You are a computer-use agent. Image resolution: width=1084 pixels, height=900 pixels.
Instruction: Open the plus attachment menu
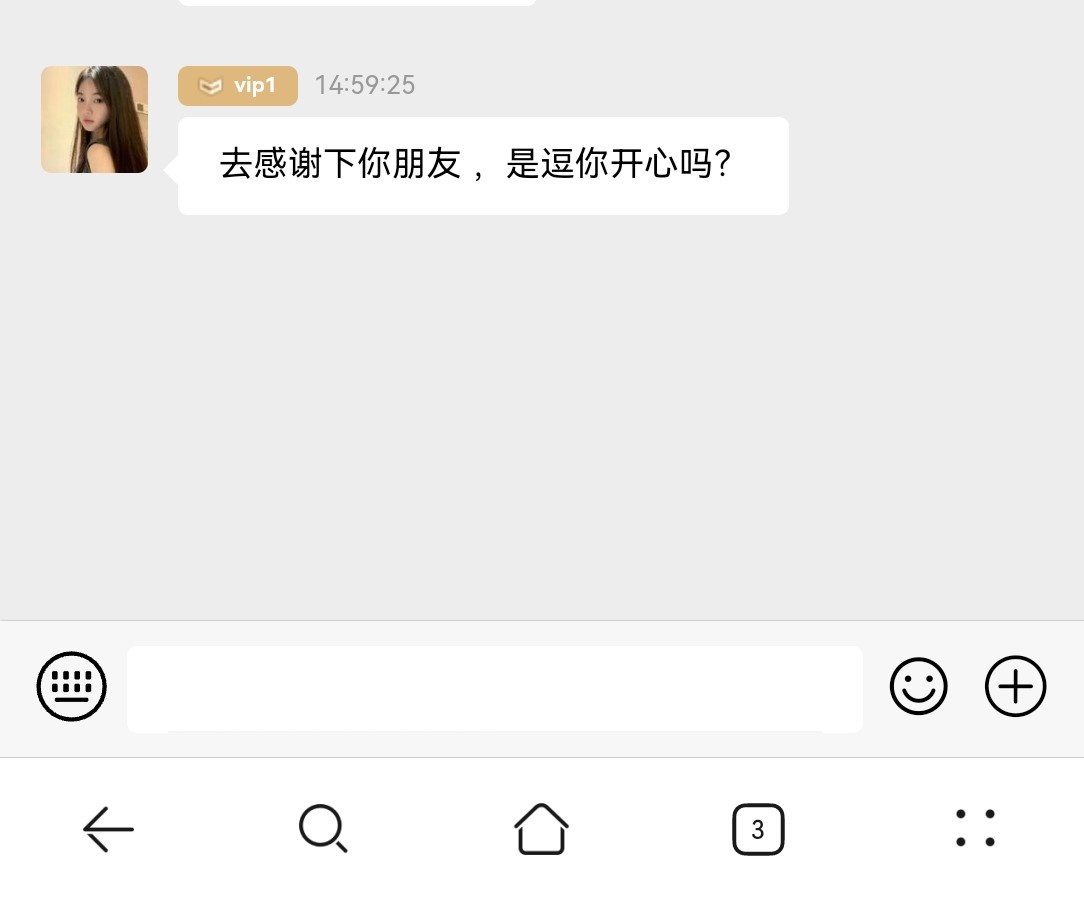tap(1015, 686)
